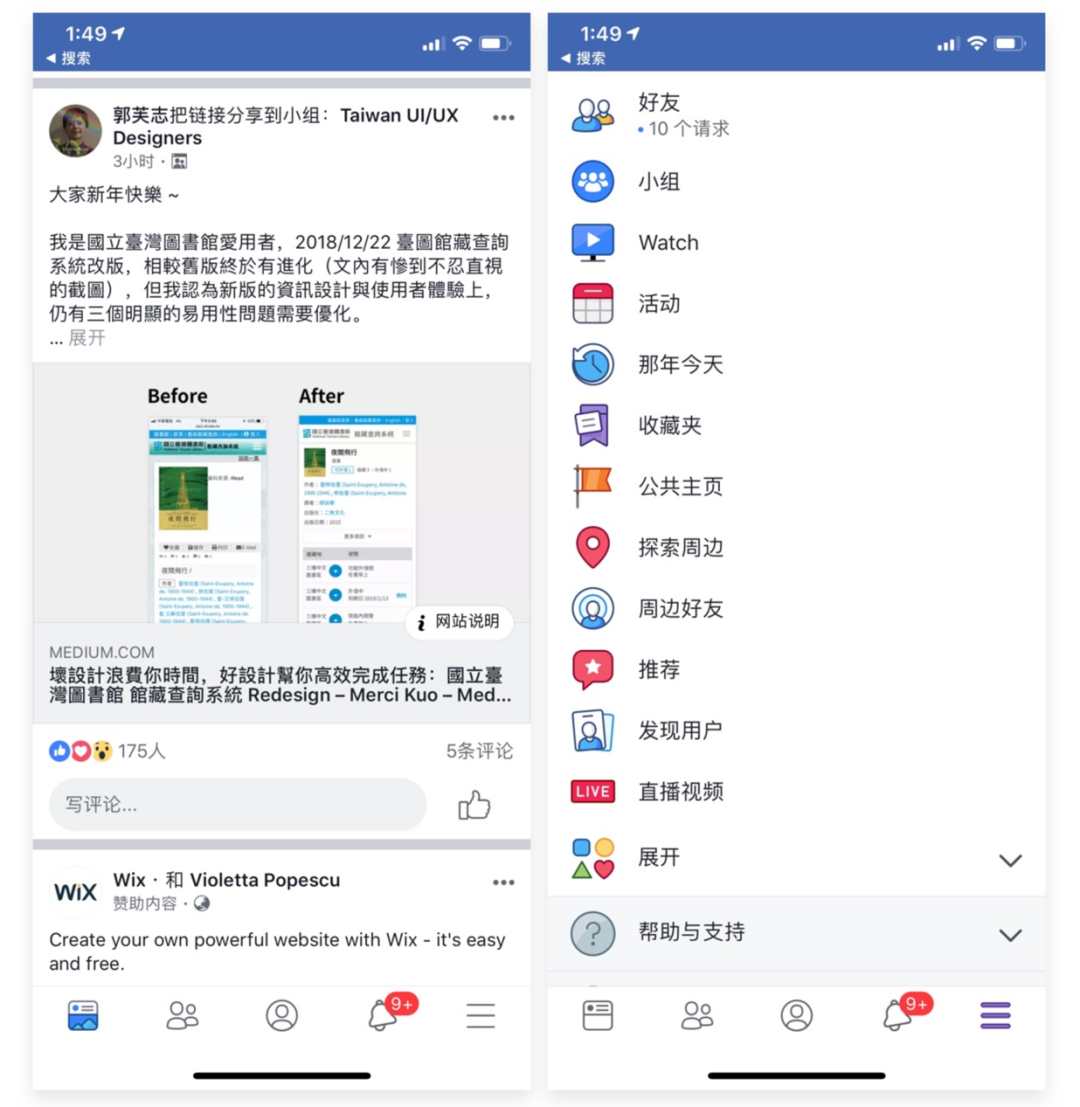Open 收藏夹 saved items
1080x1107 pixels.
796,425
